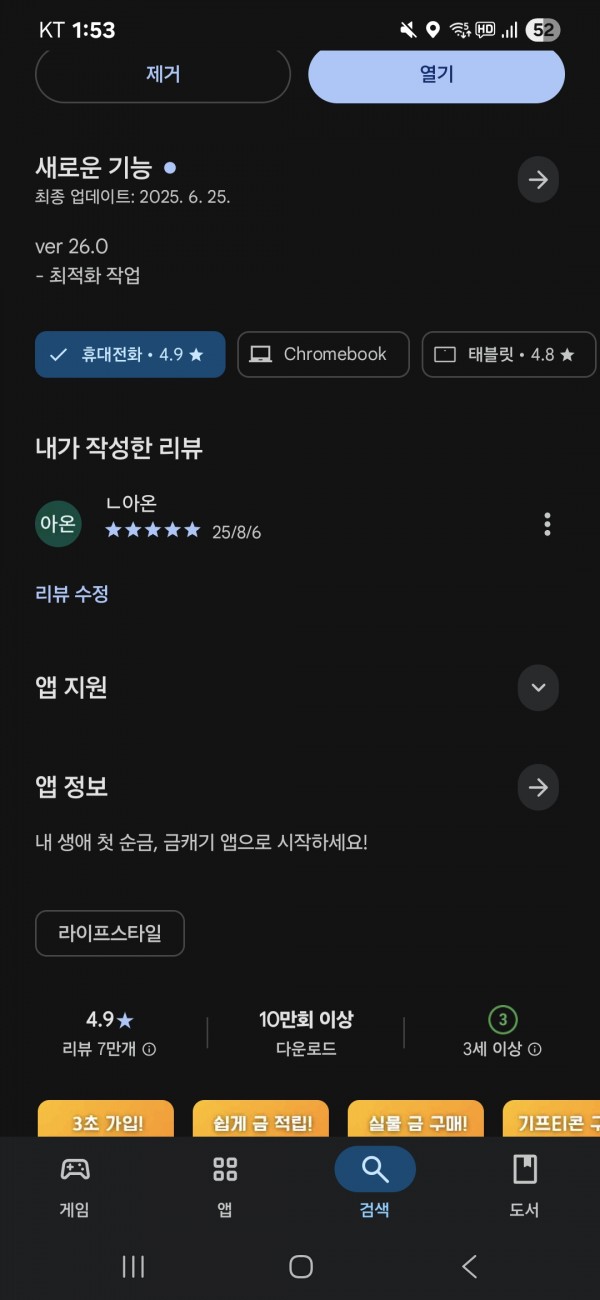The height and width of the screenshot is (1300, 600).
Task: Open the 새로운 기능 arrow
Action: [538, 180]
